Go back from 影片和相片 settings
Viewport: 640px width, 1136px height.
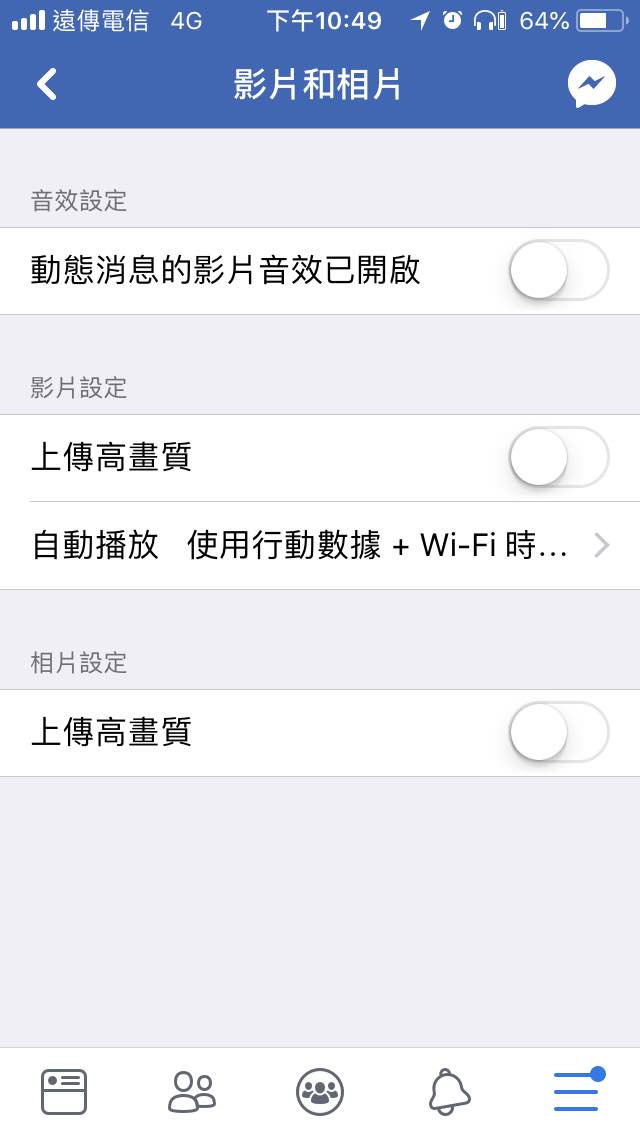point(47,85)
